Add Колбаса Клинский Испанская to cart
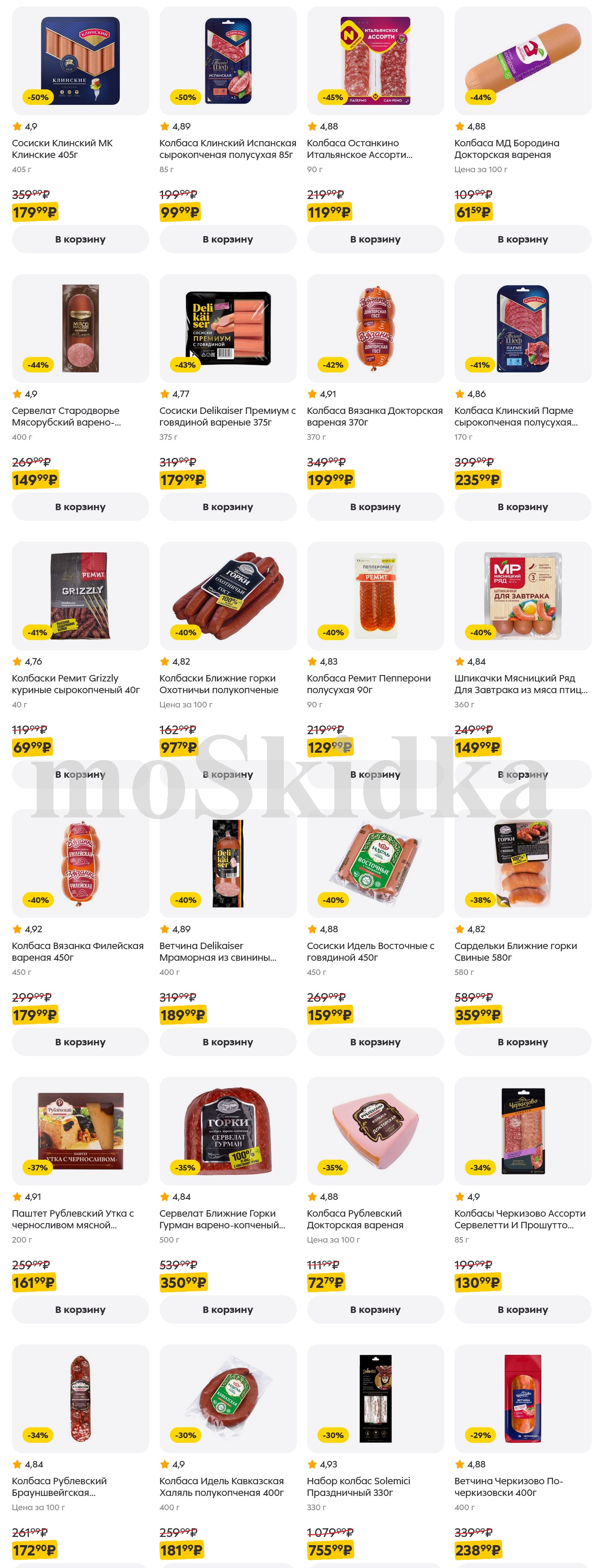Image resolution: width=597 pixels, height=1568 pixels. click(x=228, y=239)
